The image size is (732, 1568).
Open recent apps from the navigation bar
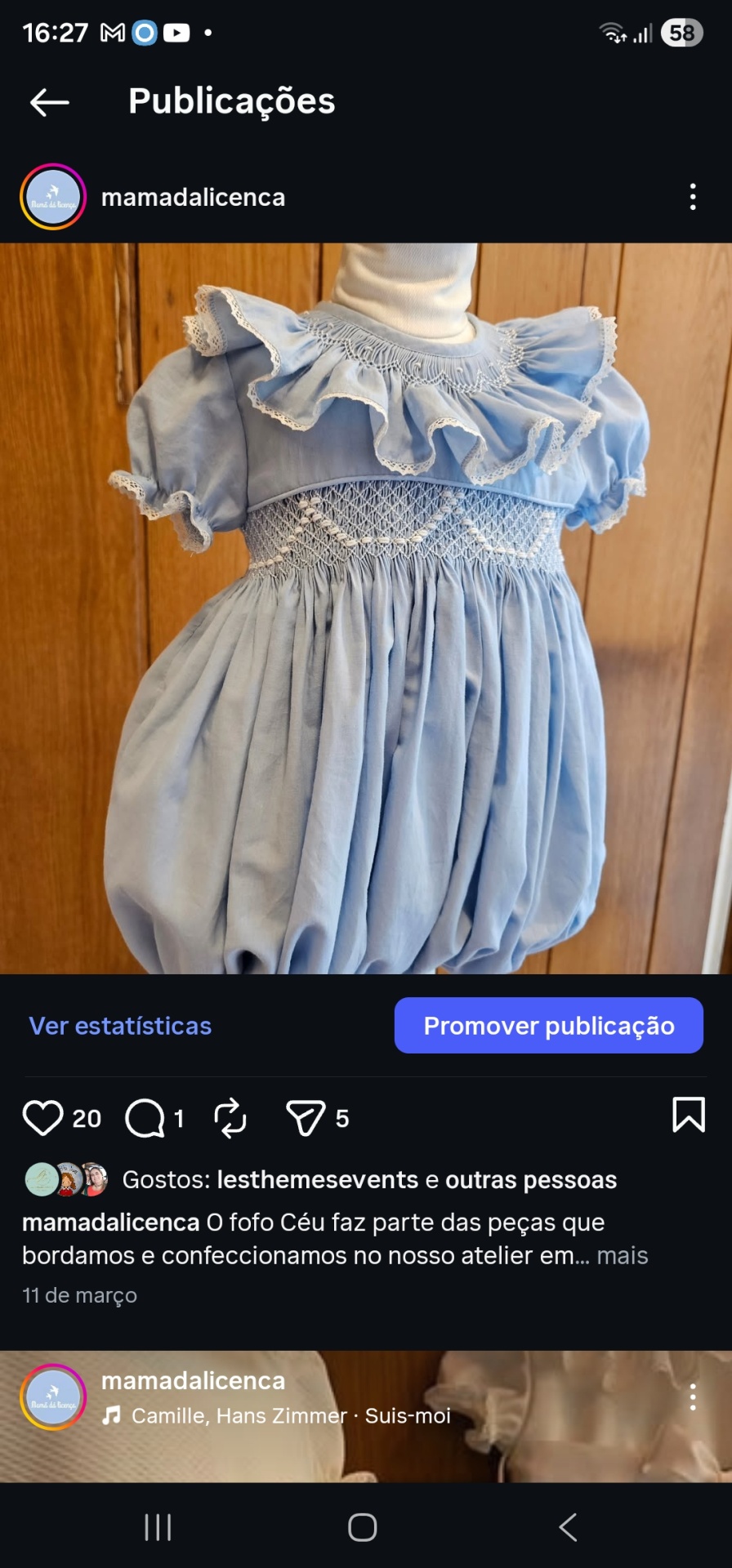[158, 1527]
